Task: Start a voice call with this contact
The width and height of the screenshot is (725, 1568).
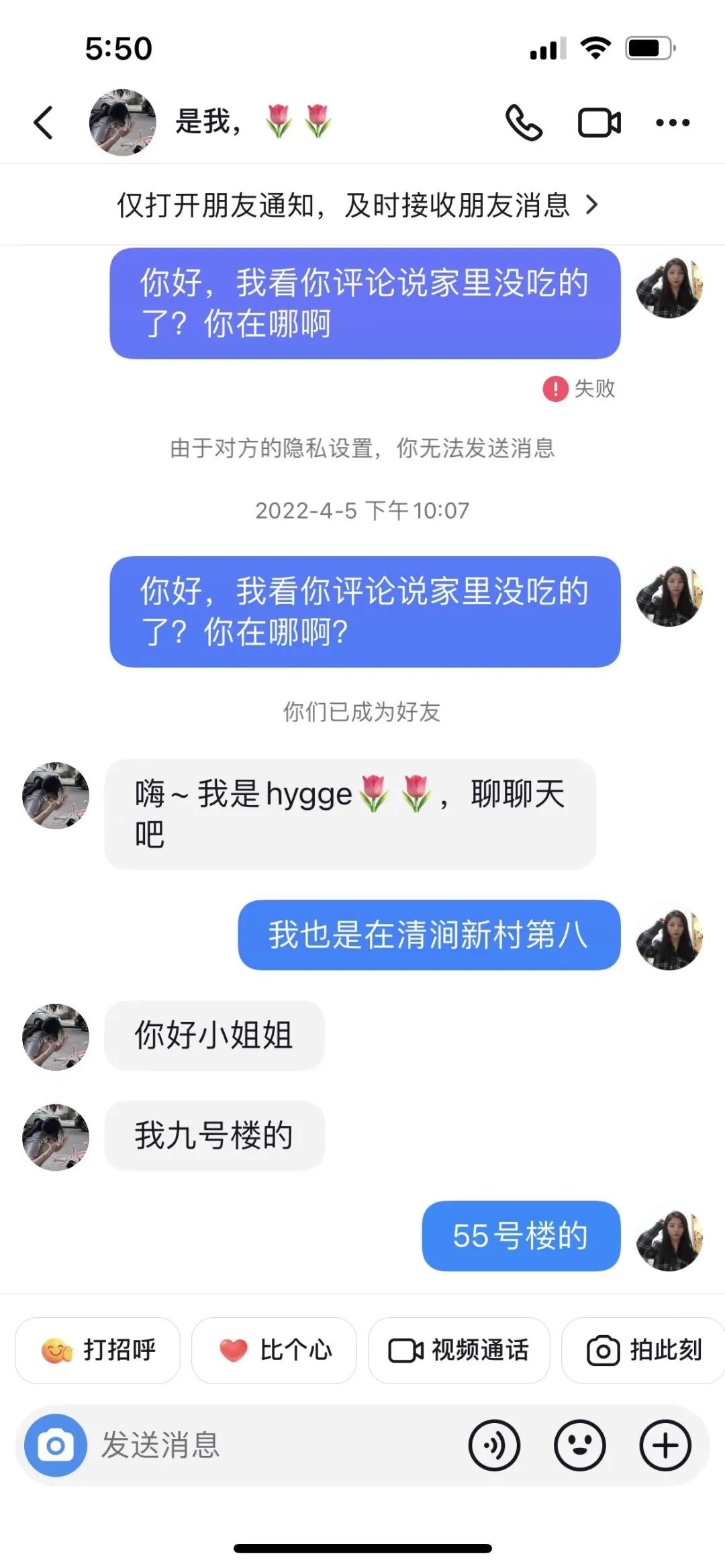Action: (x=524, y=123)
